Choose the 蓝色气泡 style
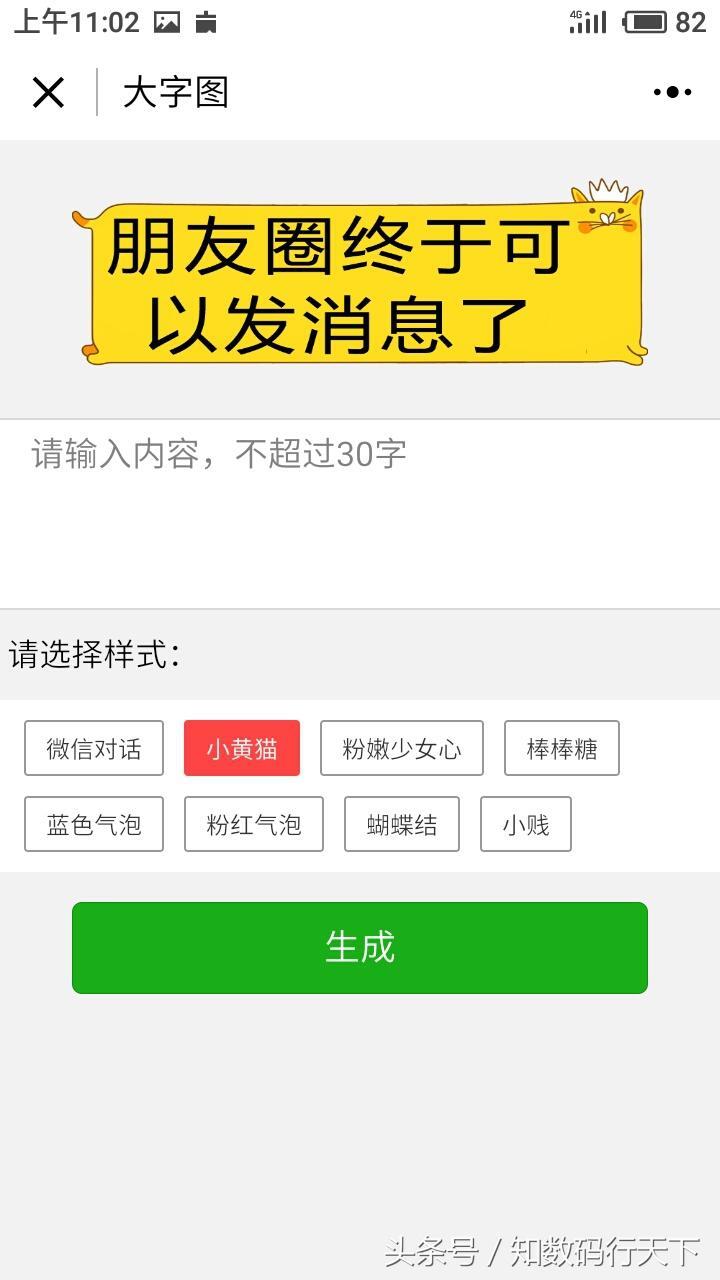Viewport: 720px width, 1280px height. pos(94,824)
